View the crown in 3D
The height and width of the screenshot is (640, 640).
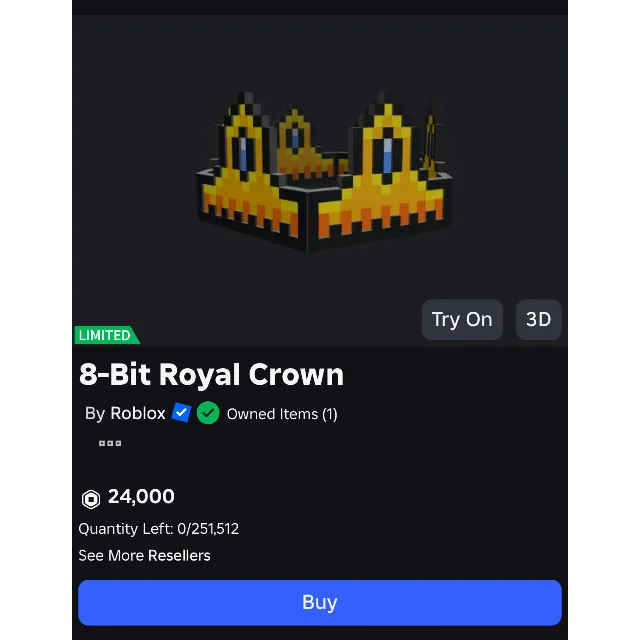point(538,320)
